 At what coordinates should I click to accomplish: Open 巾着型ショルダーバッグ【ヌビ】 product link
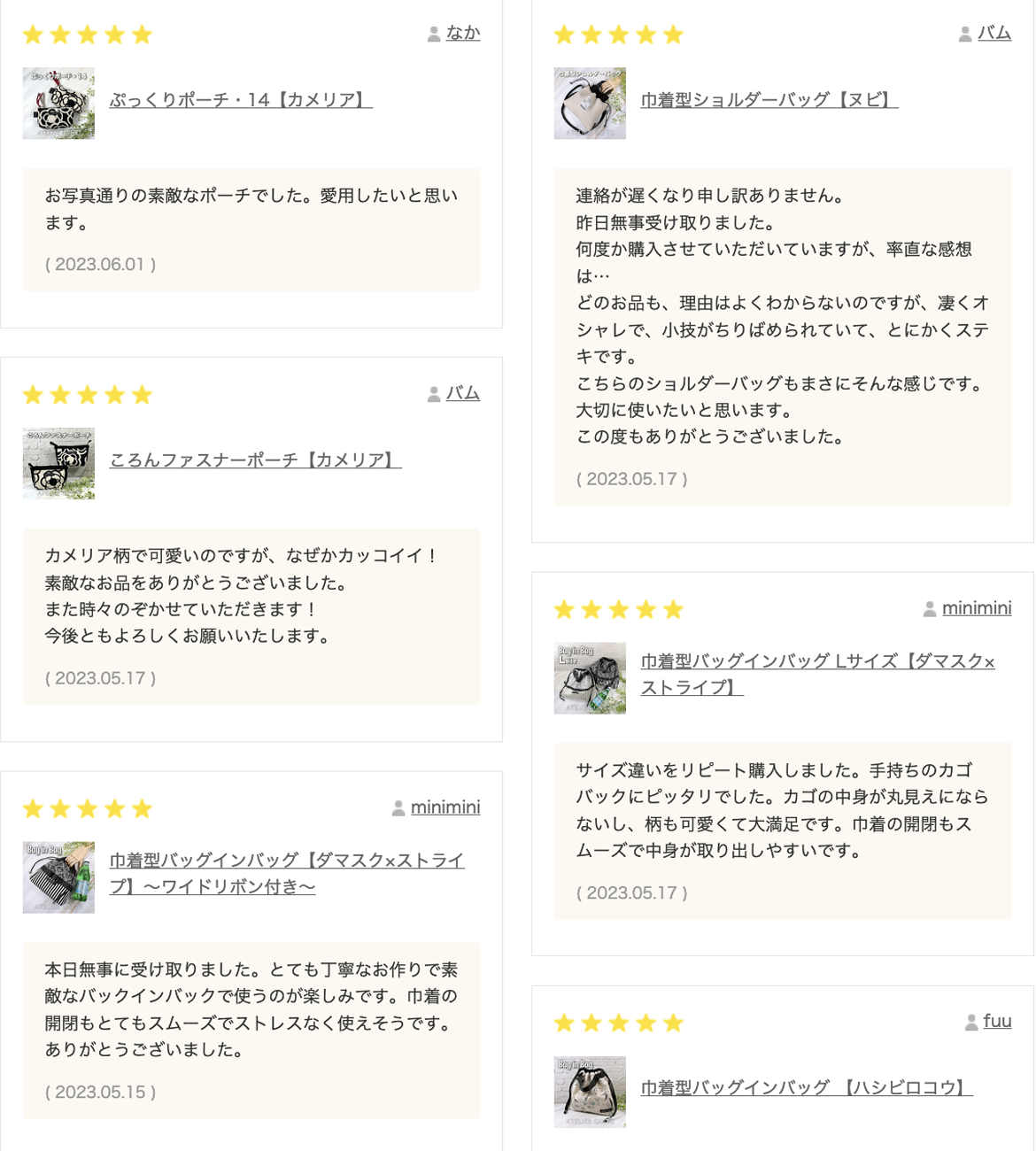(x=769, y=100)
